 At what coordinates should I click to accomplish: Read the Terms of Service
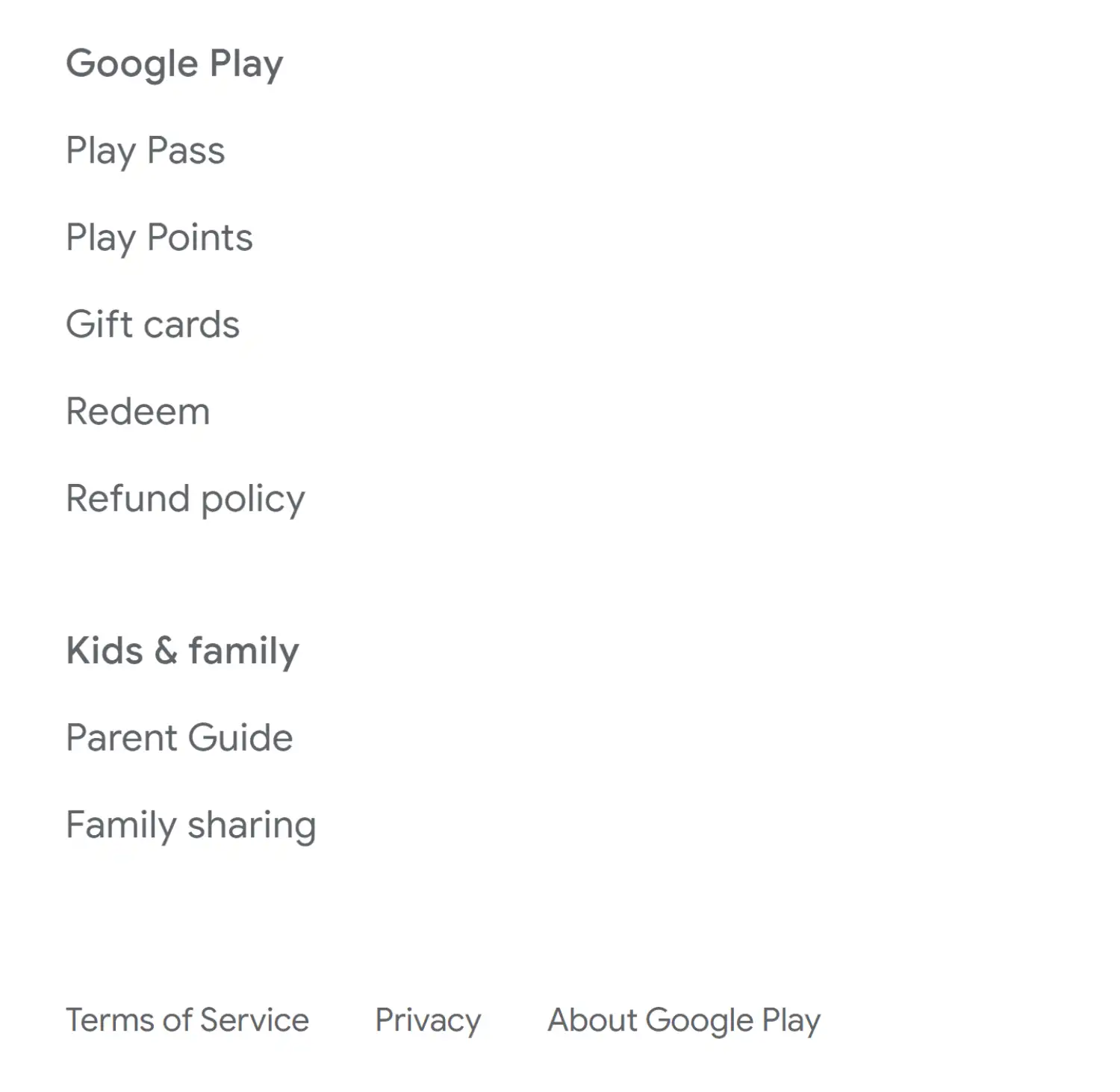pos(187,1020)
